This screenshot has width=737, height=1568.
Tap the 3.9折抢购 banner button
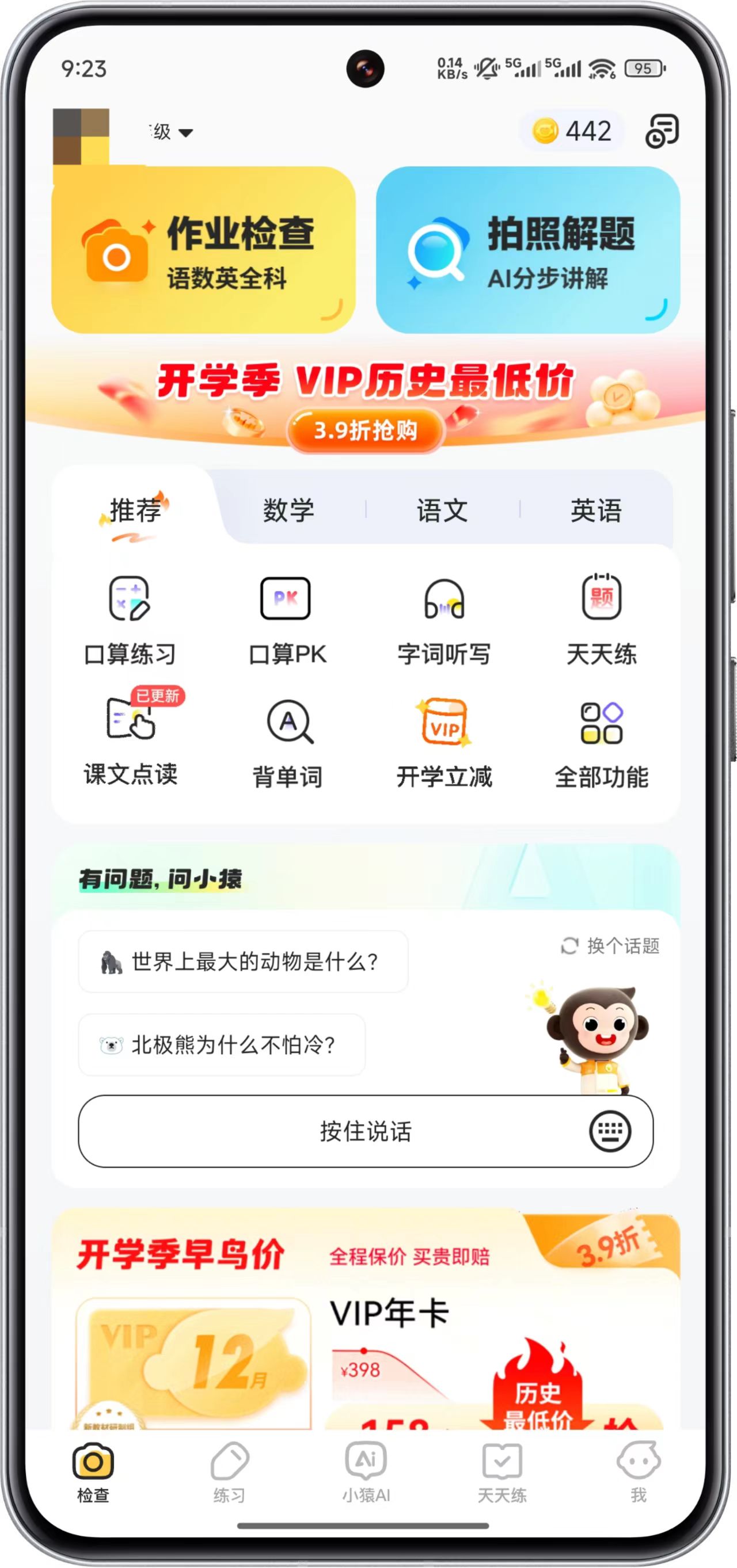365,430
